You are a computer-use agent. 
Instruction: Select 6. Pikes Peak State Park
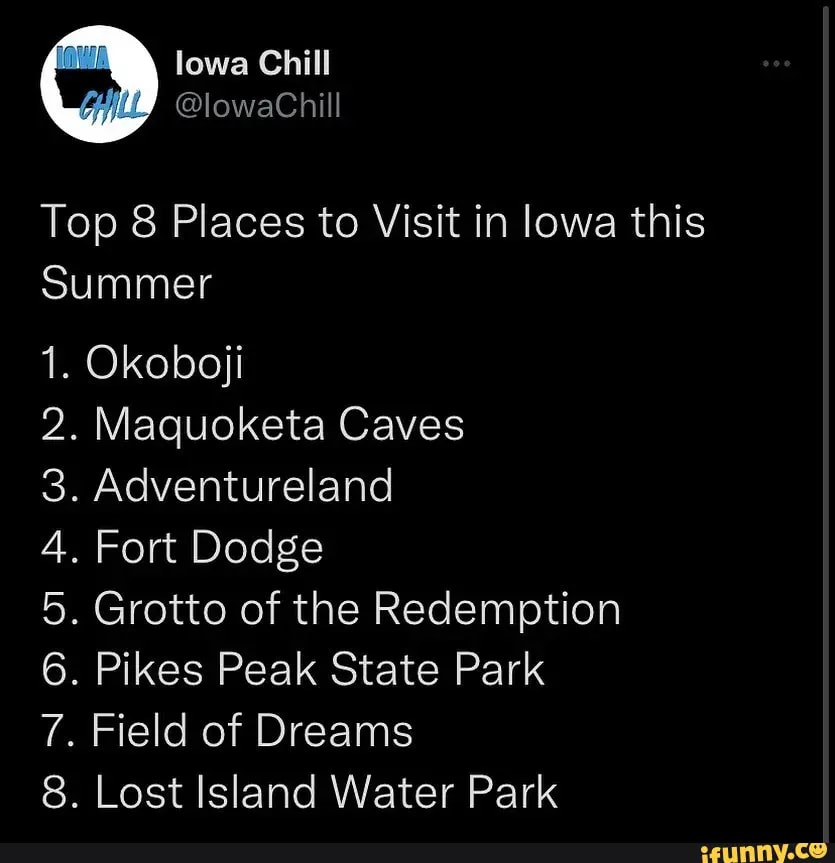click(x=292, y=670)
